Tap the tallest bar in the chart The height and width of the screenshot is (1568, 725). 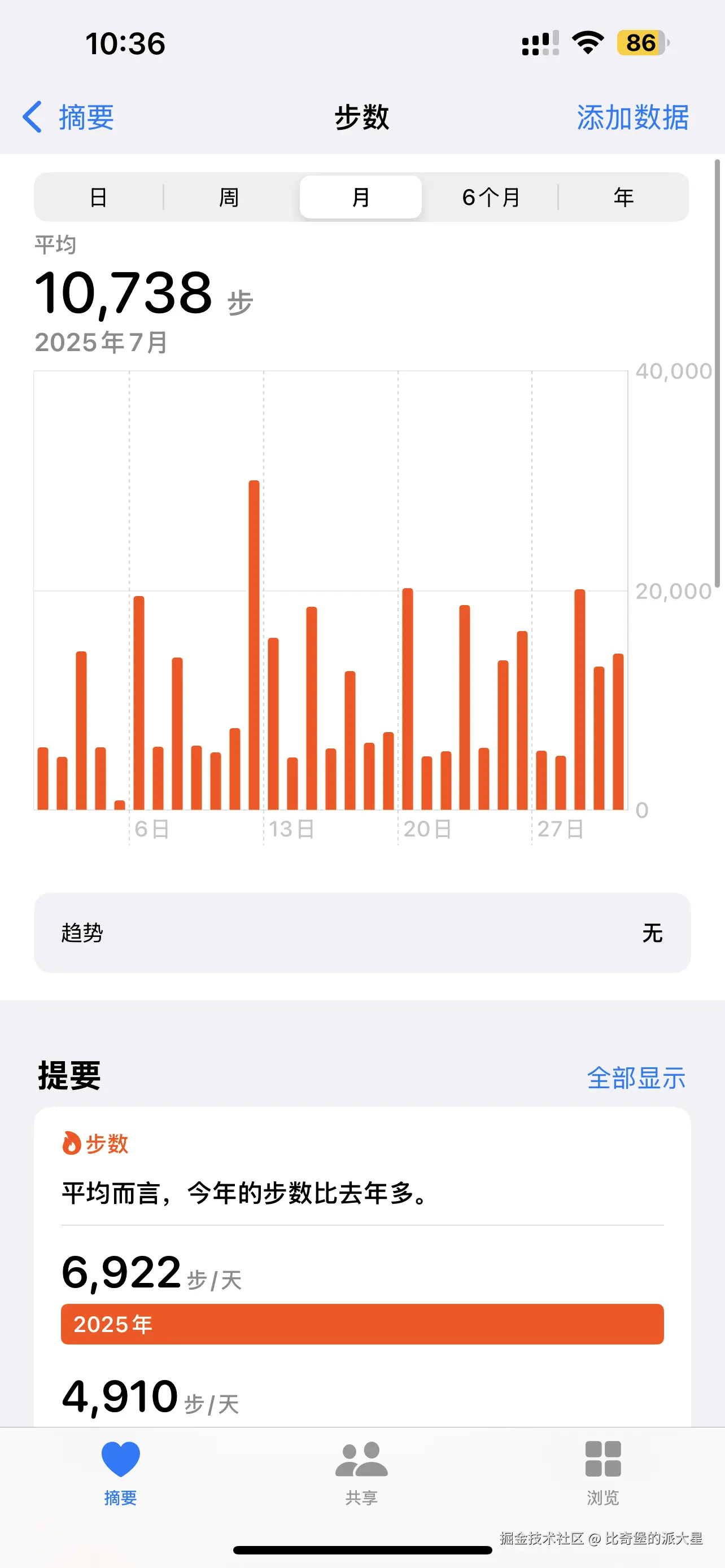point(255,639)
